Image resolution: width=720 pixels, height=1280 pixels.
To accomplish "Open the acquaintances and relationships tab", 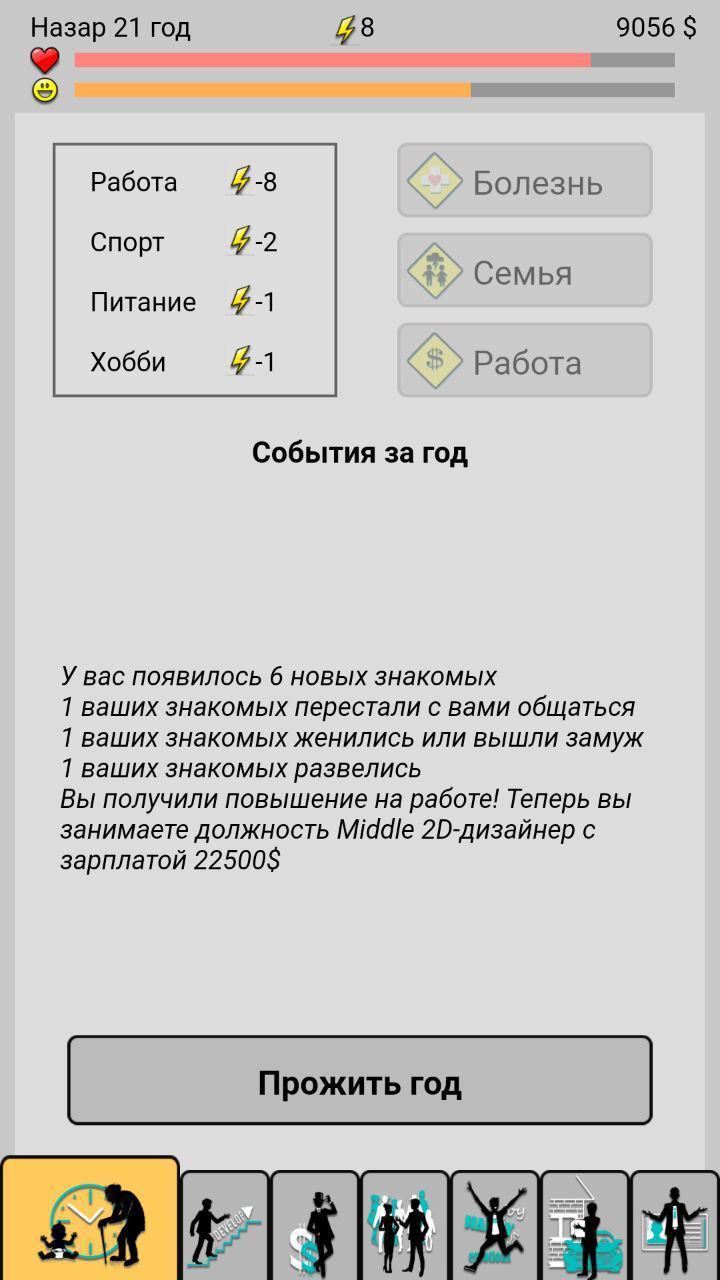I will pyautogui.click(x=405, y=1225).
